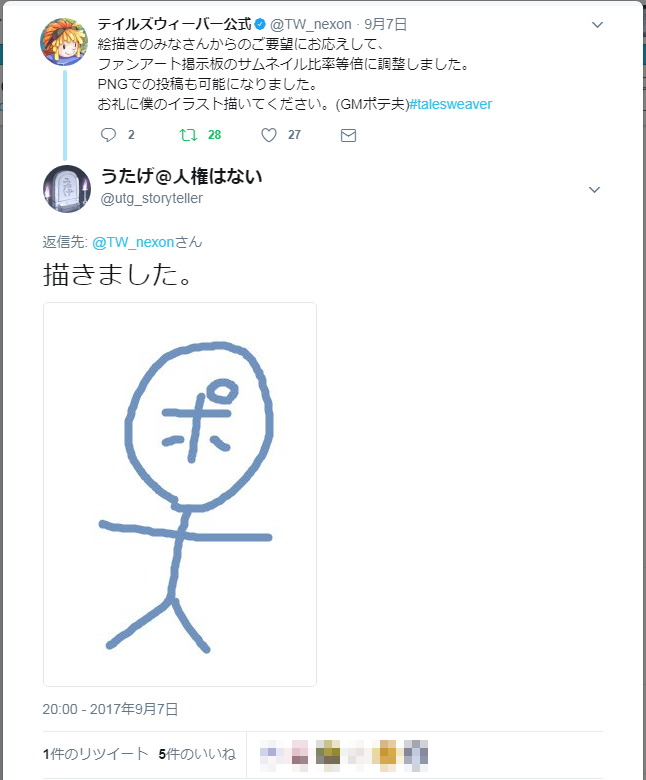Expand options chevron on うたげ's tweet
Viewport: 646px width, 780px height.
593,189
